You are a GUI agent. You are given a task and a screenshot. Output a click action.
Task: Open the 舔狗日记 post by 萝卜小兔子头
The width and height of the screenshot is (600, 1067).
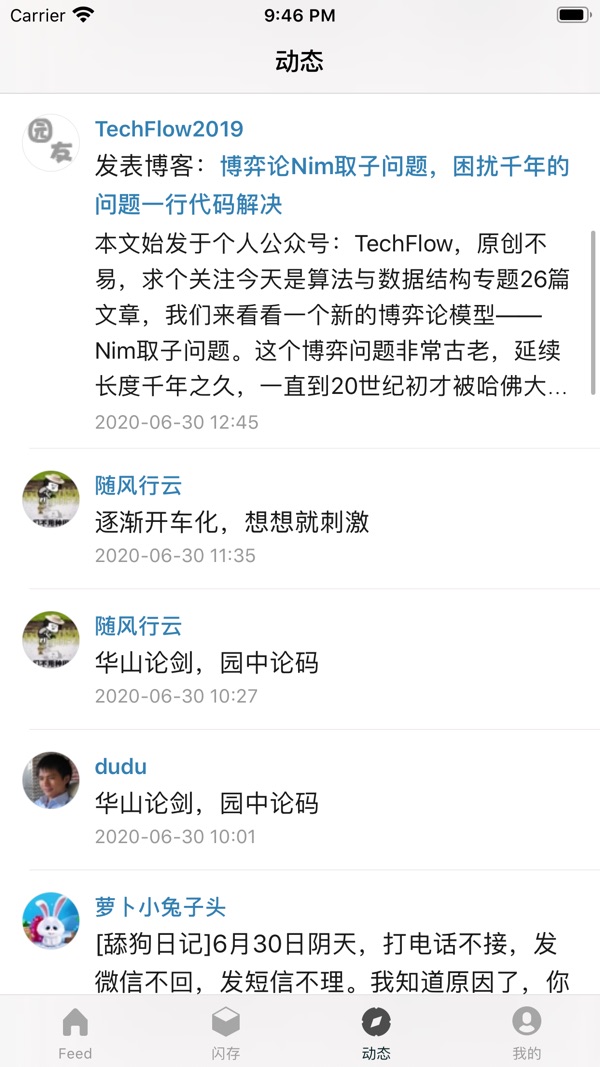point(331,962)
